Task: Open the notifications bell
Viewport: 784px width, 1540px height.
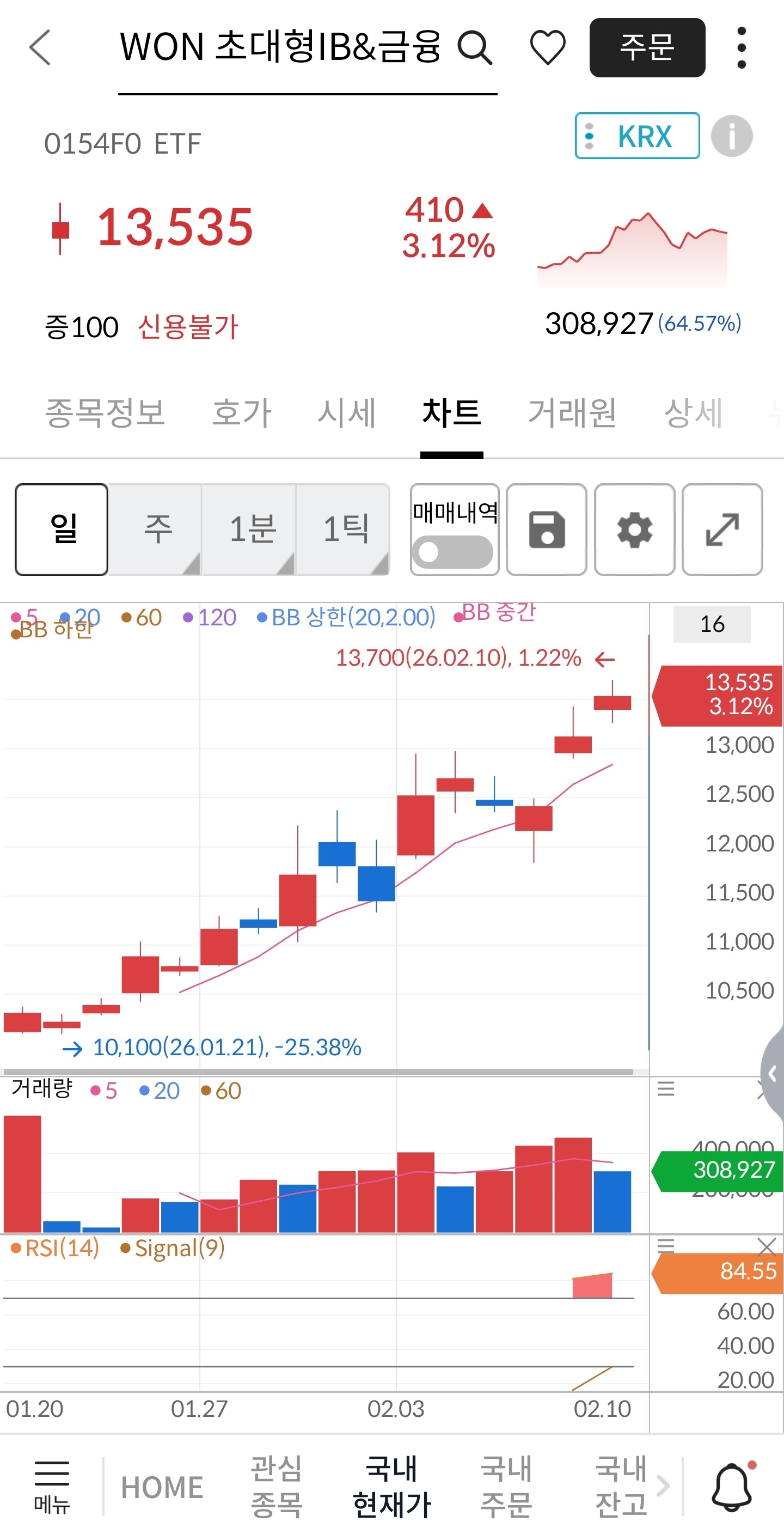Action: click(733, 1486)
